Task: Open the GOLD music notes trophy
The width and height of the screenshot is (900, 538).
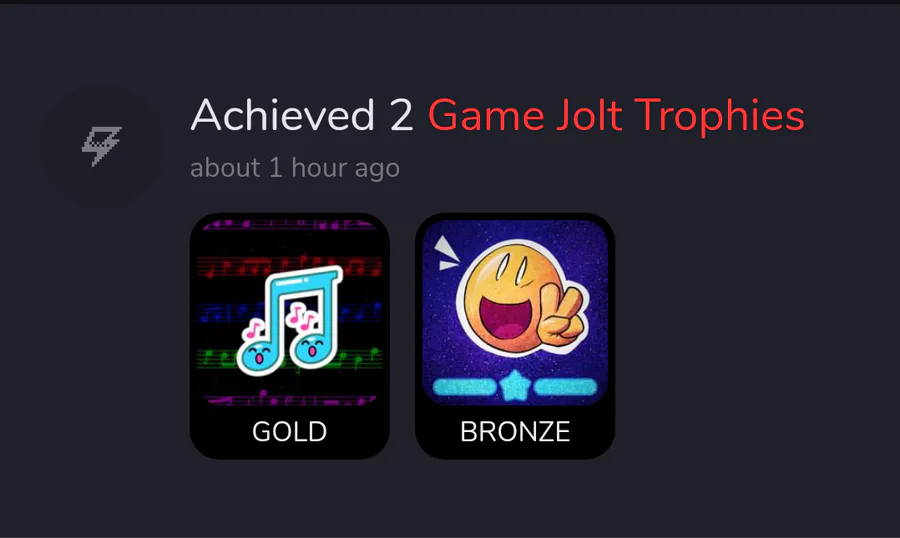Action: (289, 335)
